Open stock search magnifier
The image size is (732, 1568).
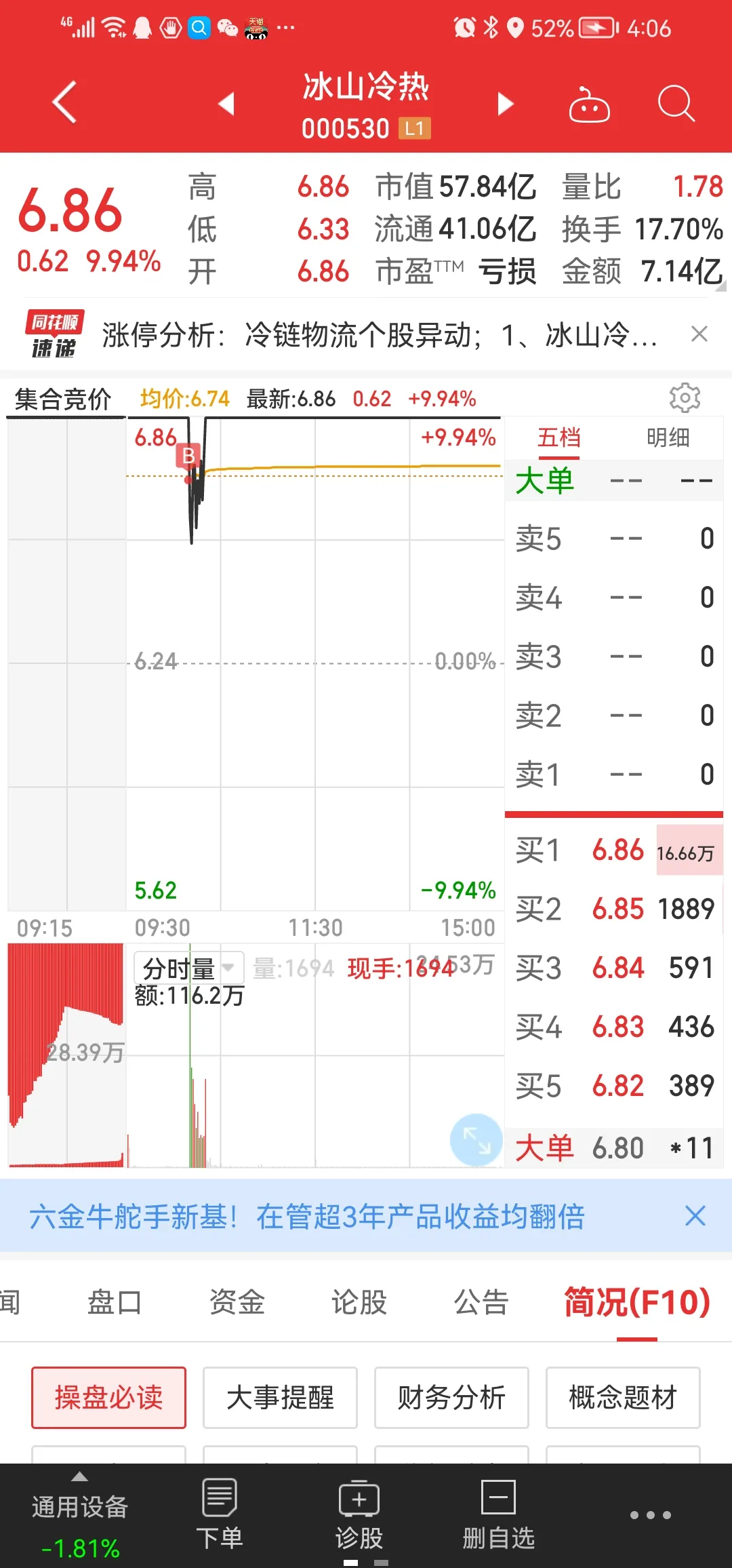click(x=676, y=104)
